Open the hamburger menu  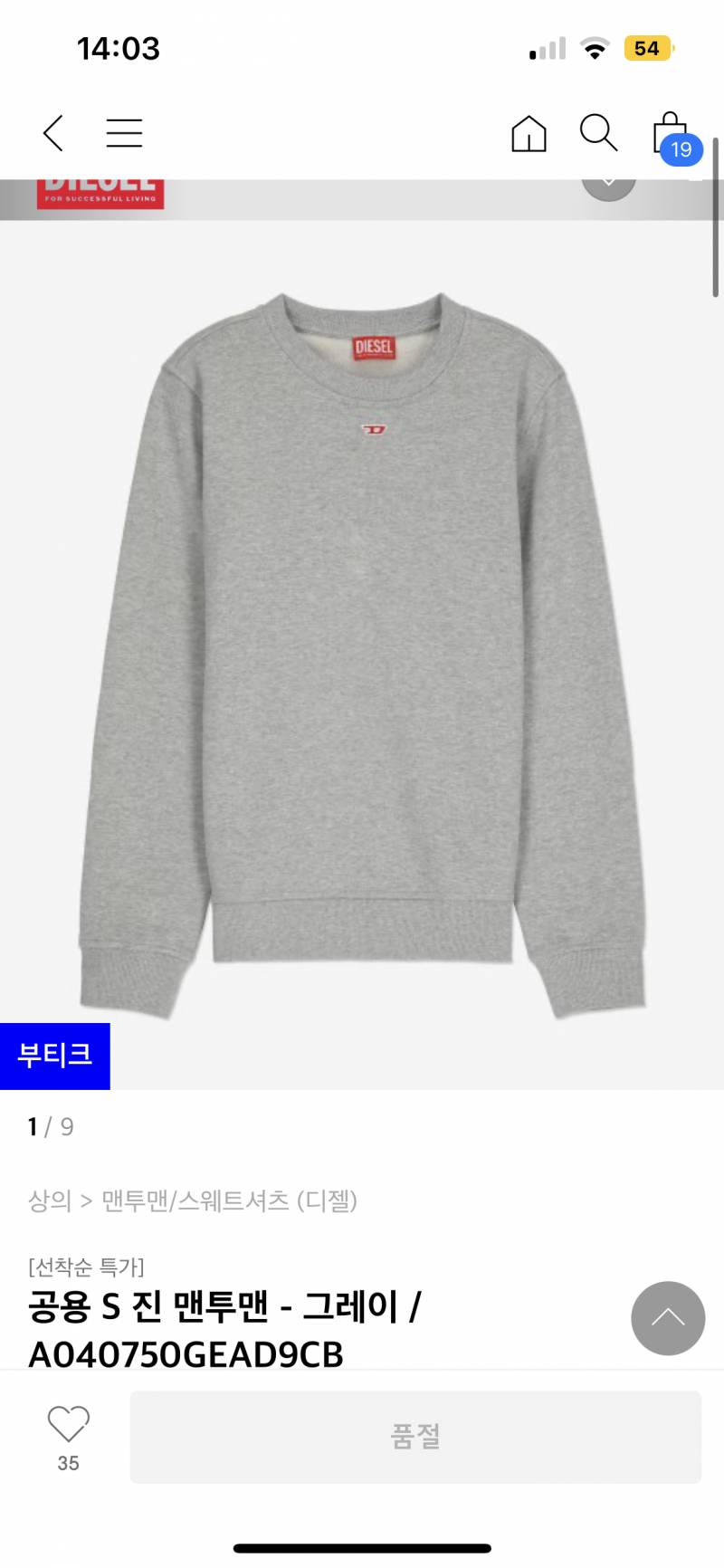click(x=124, y=132)
